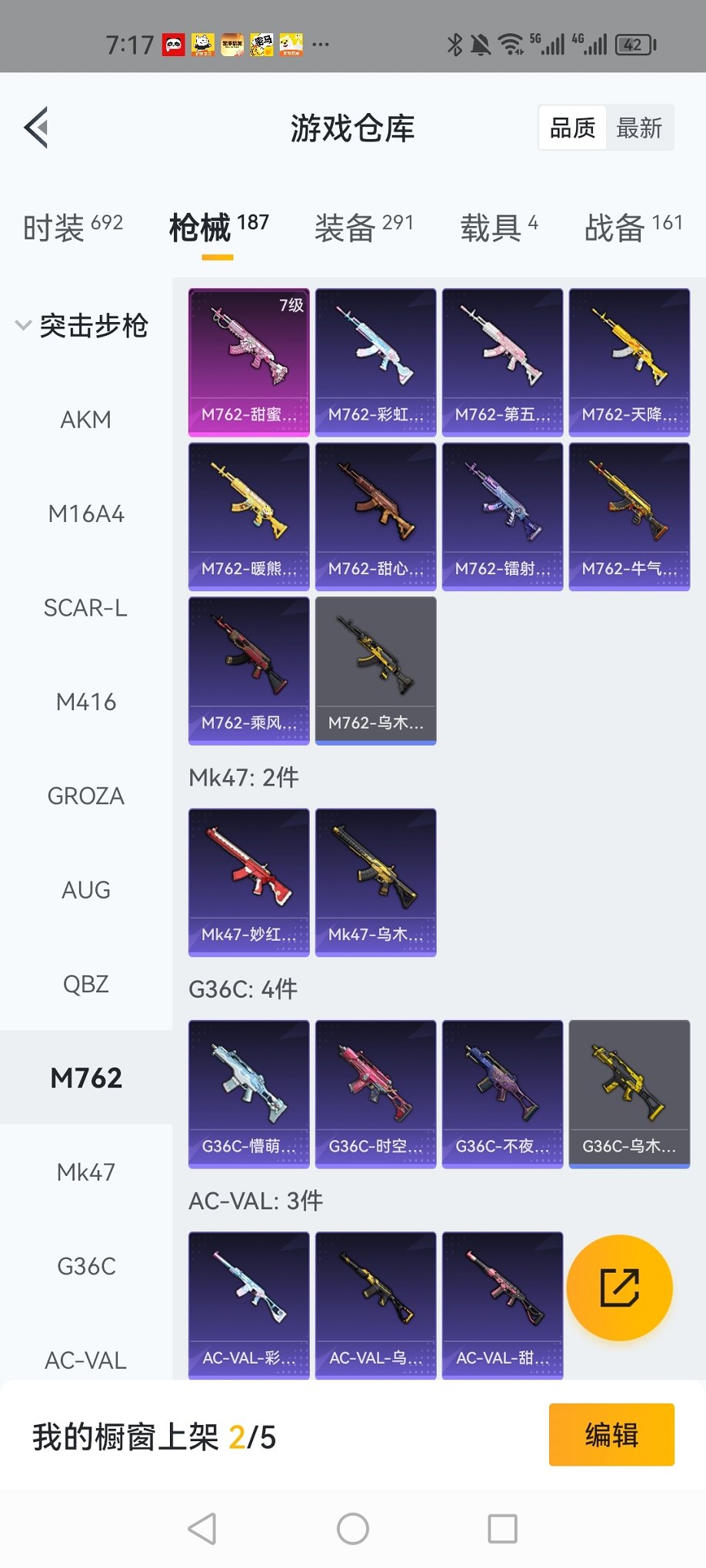The image size is (706, 1568).
Task: Open the M762-天降 skin tile
Action: point(629,361)
